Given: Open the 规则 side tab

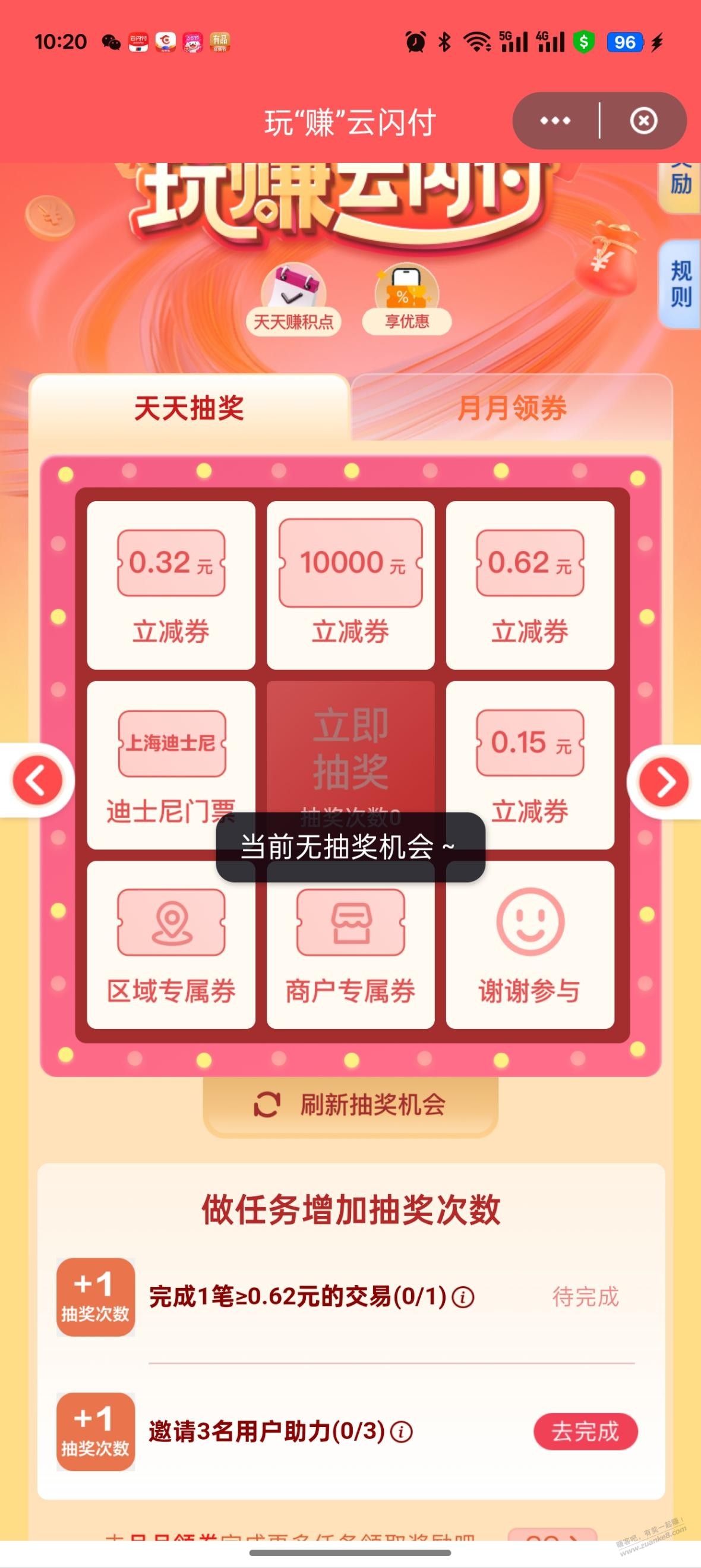Looking at the screenshot, I should tap(680, 284).
